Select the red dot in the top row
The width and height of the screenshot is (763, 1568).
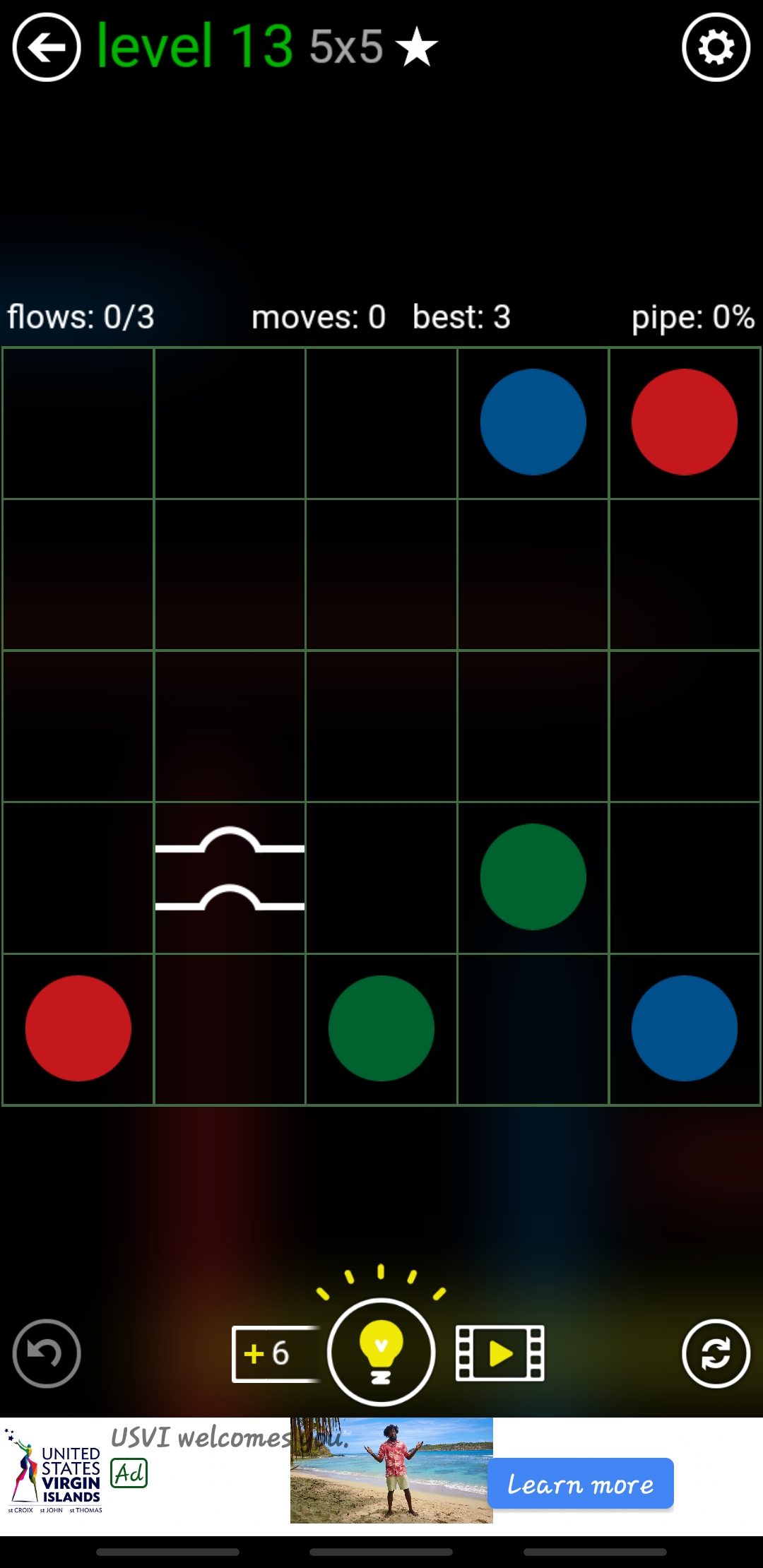point(684,422)
